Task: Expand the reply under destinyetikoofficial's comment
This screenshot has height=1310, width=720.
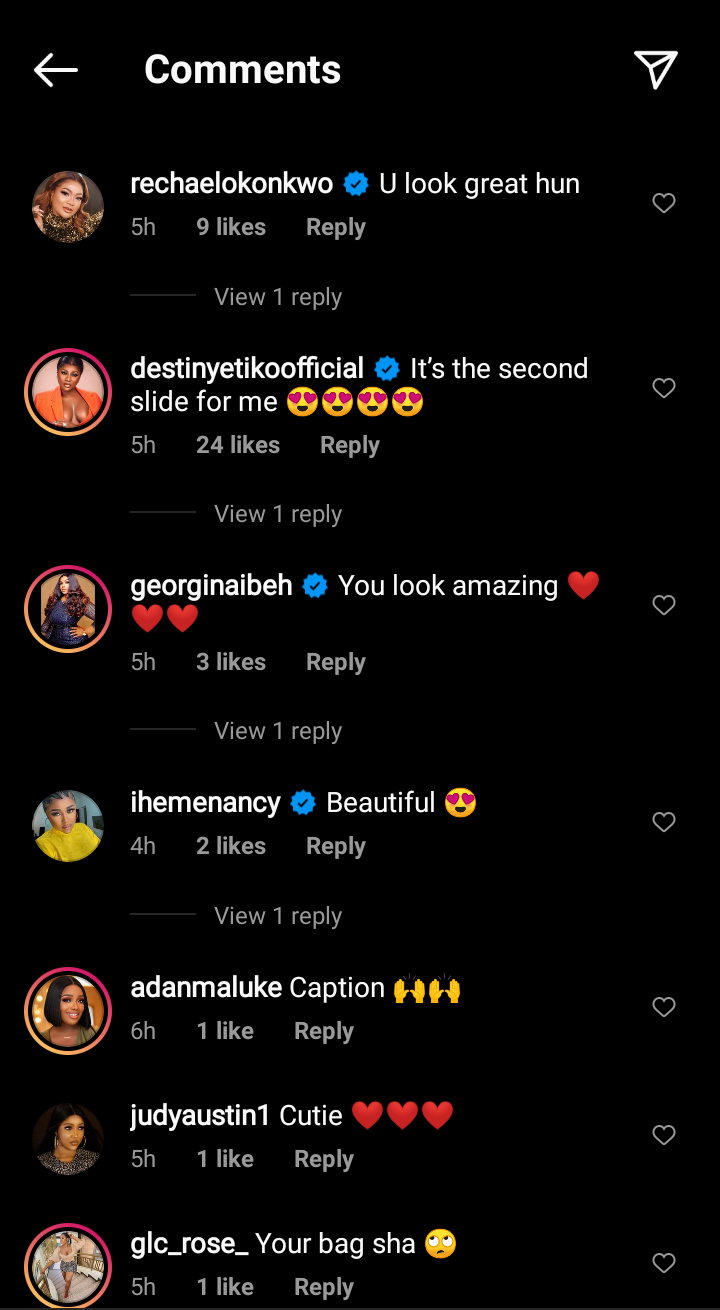Action: point(278,514)
